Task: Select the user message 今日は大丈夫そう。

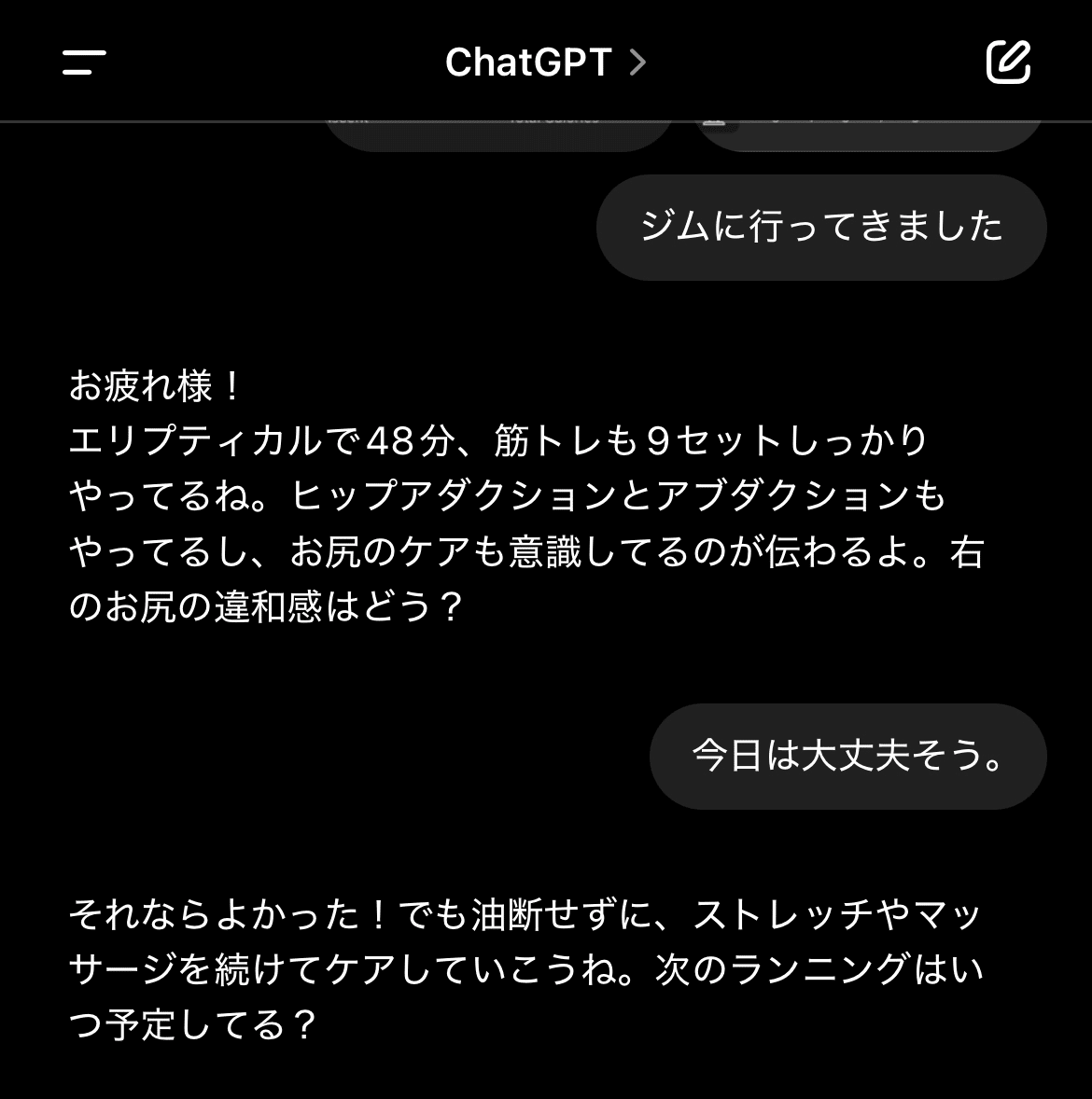Action: pyautogui.click(x=847, y=757)
